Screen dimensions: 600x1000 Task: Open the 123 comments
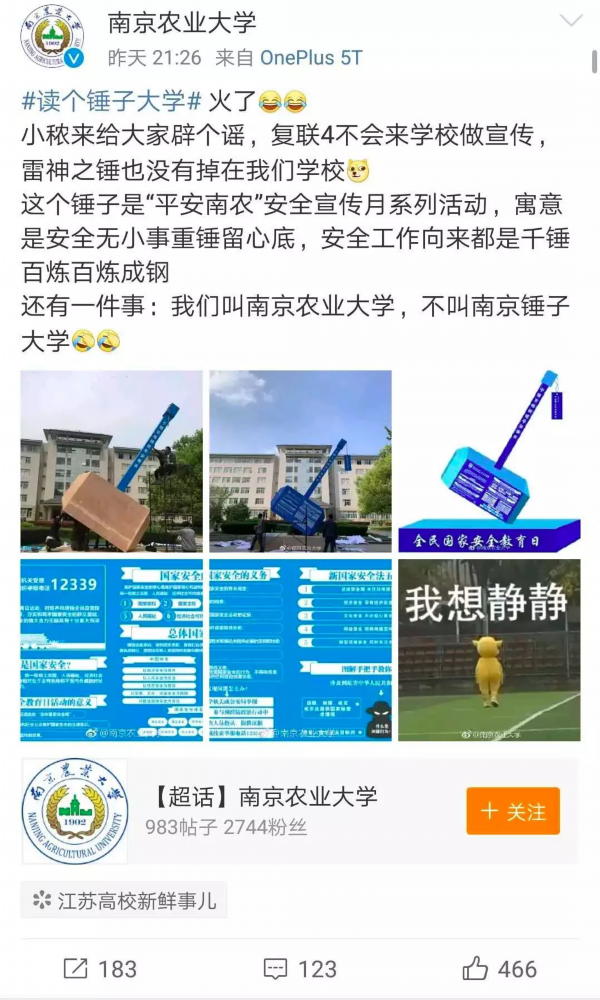tap(300, 968)
